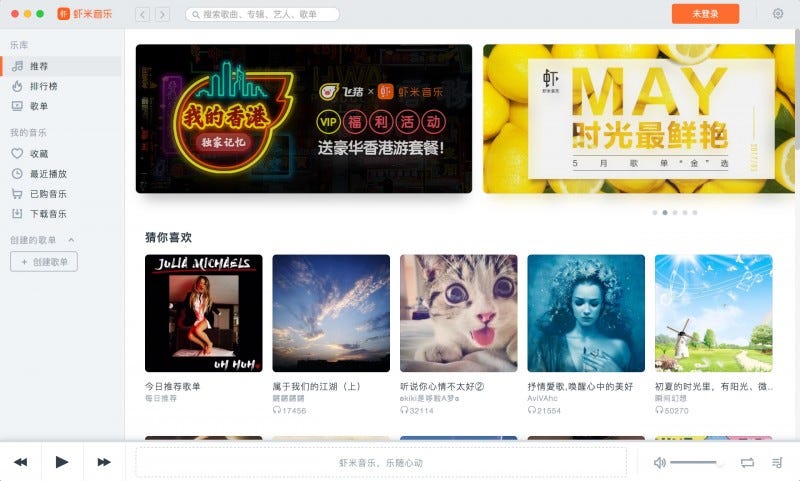800x481 pixels.
Task: Tap the 未登录 login button
Action: click(x=705, y=14)
